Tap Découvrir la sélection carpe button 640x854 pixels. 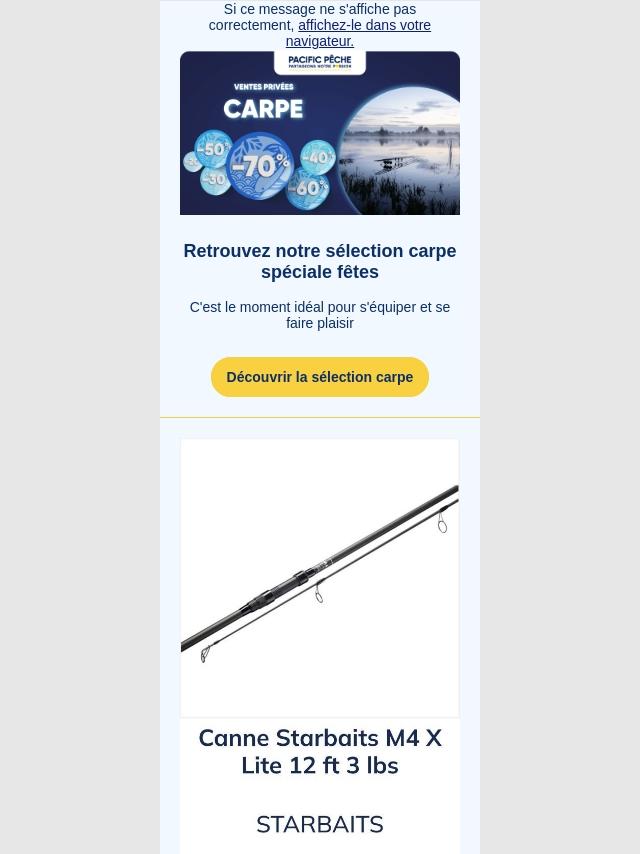(320, 377)
